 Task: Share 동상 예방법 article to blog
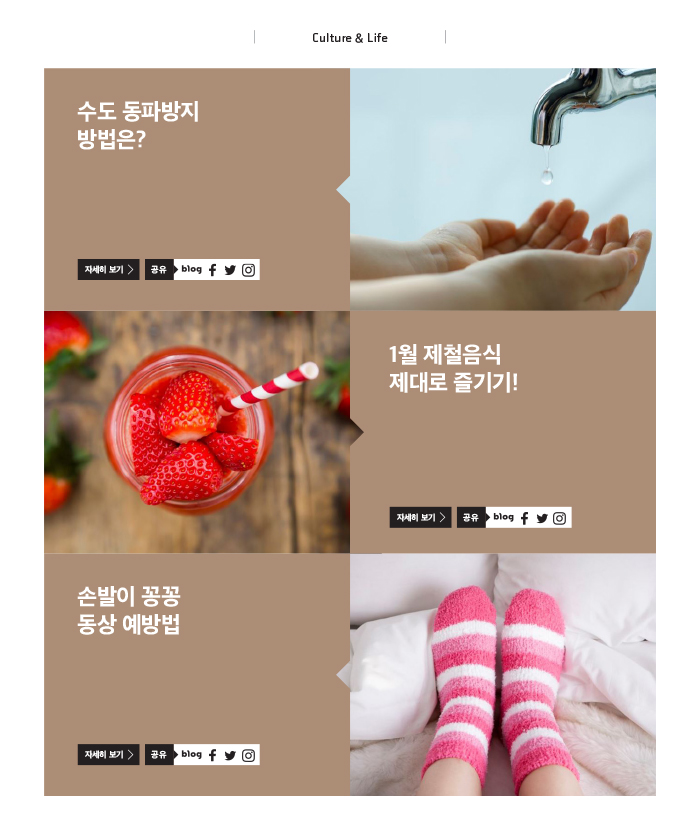tap(192, 754)
